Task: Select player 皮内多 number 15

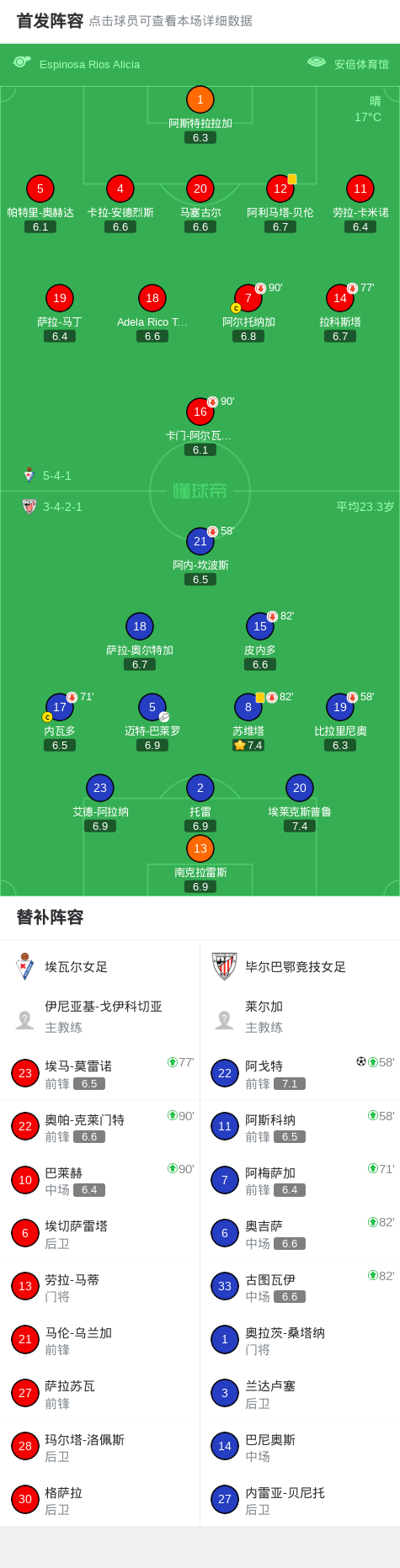Action: click(x=260, y=627)
